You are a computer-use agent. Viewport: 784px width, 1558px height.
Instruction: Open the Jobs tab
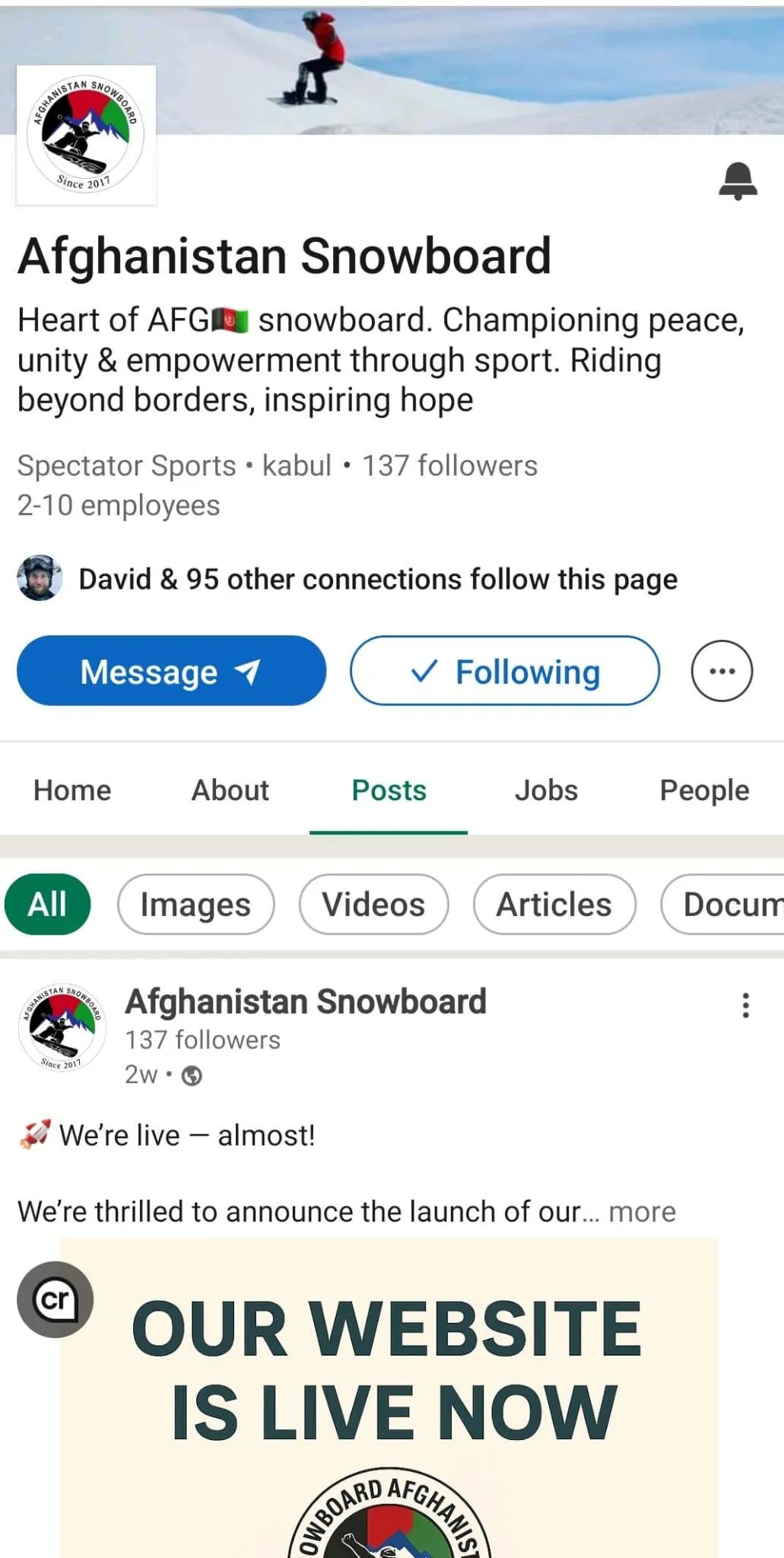tap(546, 790)
